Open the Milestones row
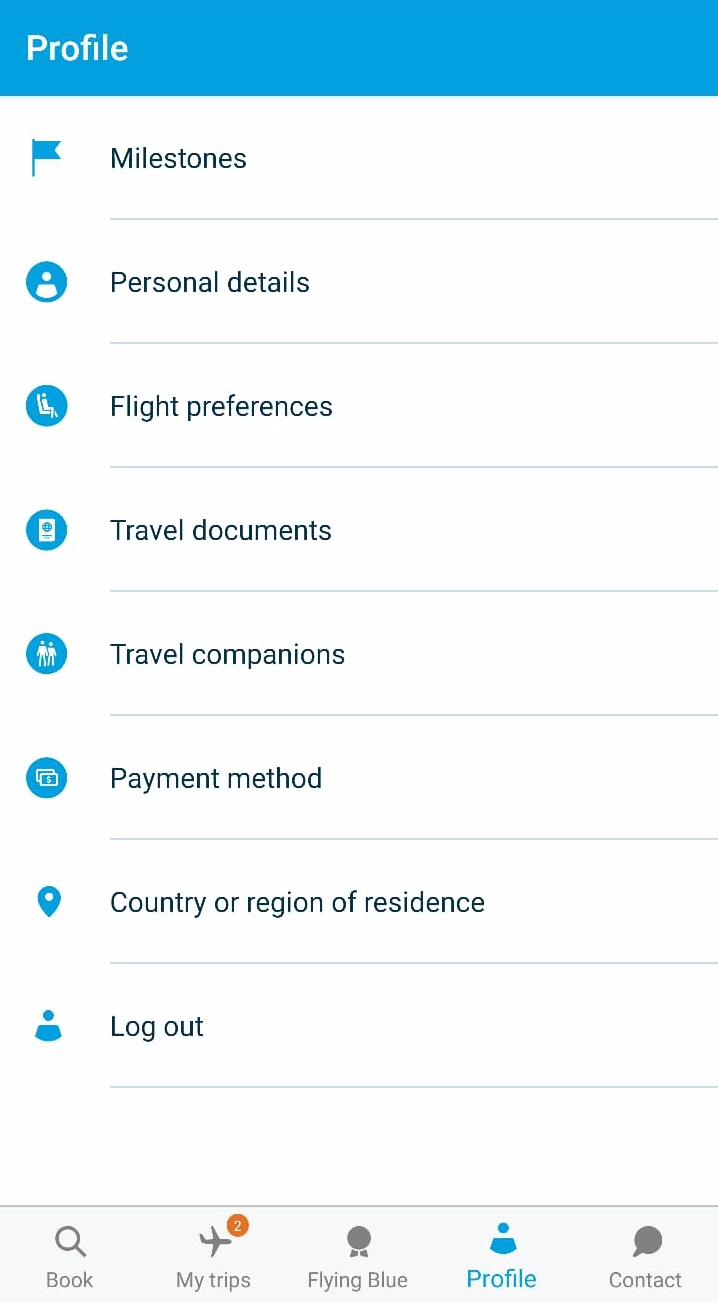 pos(359,158)
